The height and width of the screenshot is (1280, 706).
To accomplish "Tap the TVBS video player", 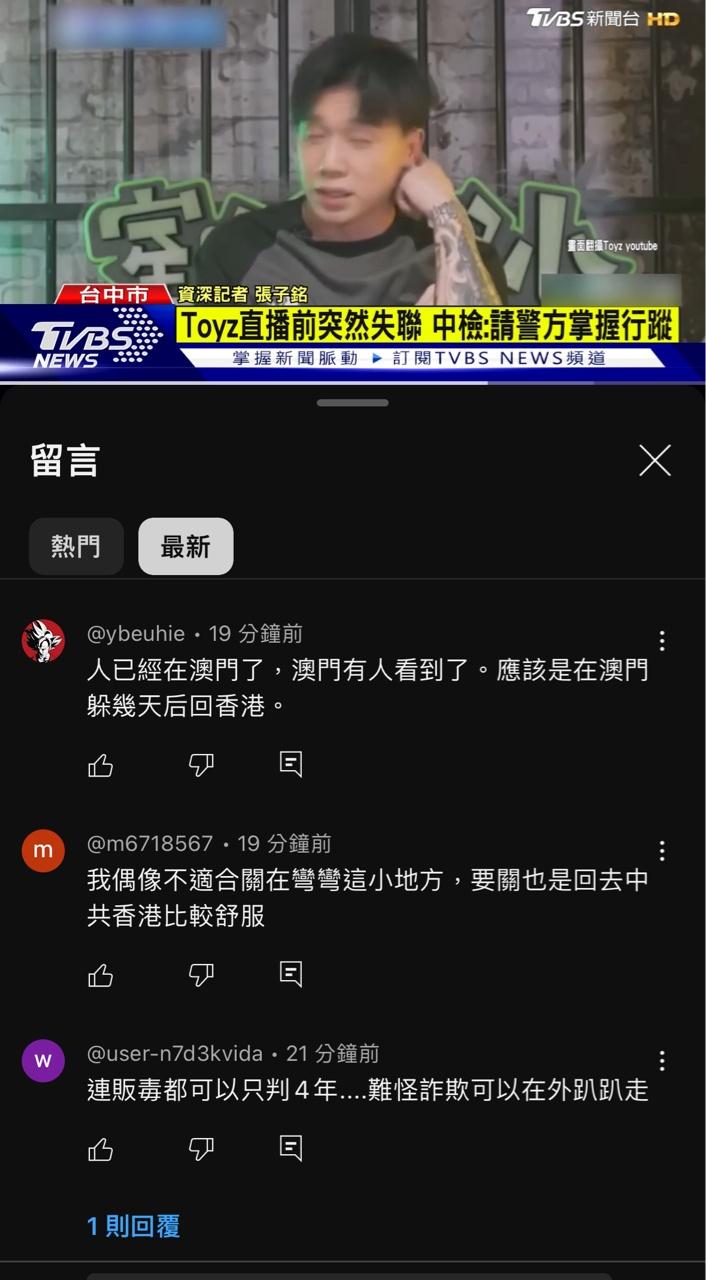I will click(352, 190).
